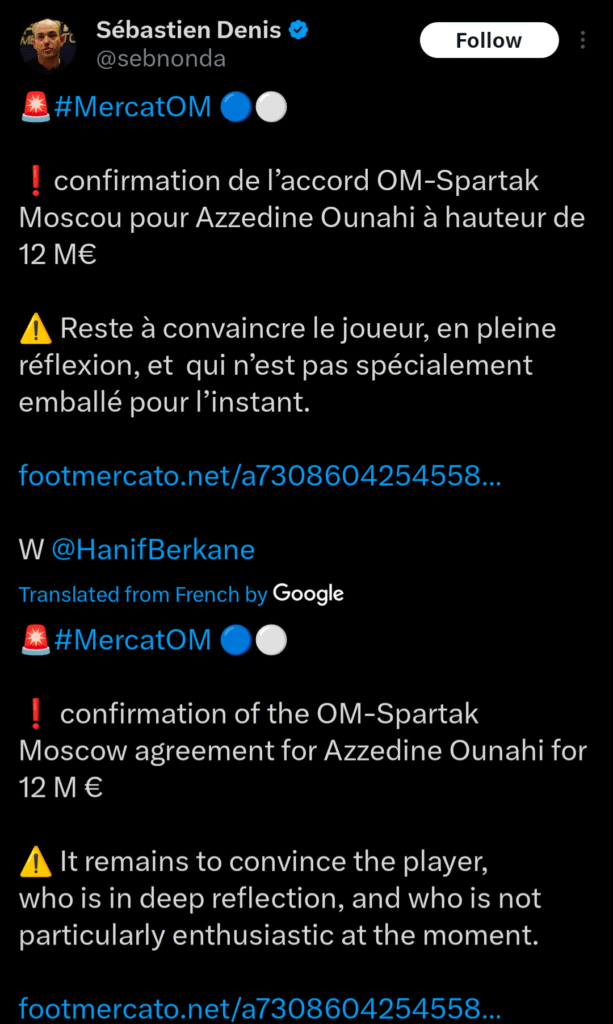Open the footmercato.net link in French text
Screen dimensions: 613x1024
(259, 476)
